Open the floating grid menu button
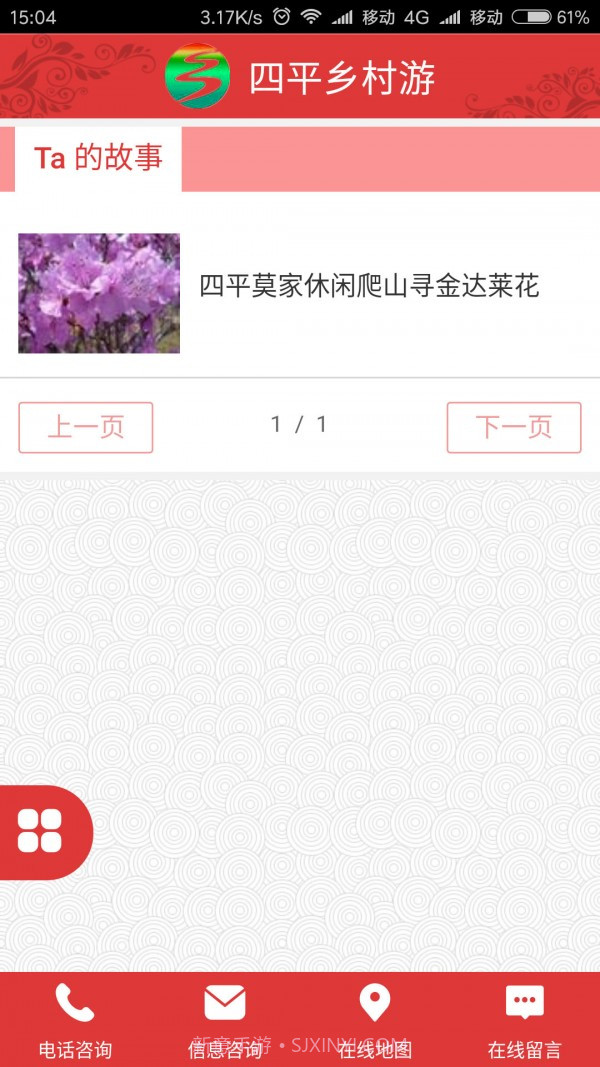600x1067 pixels. pyautogui.click(x=40, y=832)
